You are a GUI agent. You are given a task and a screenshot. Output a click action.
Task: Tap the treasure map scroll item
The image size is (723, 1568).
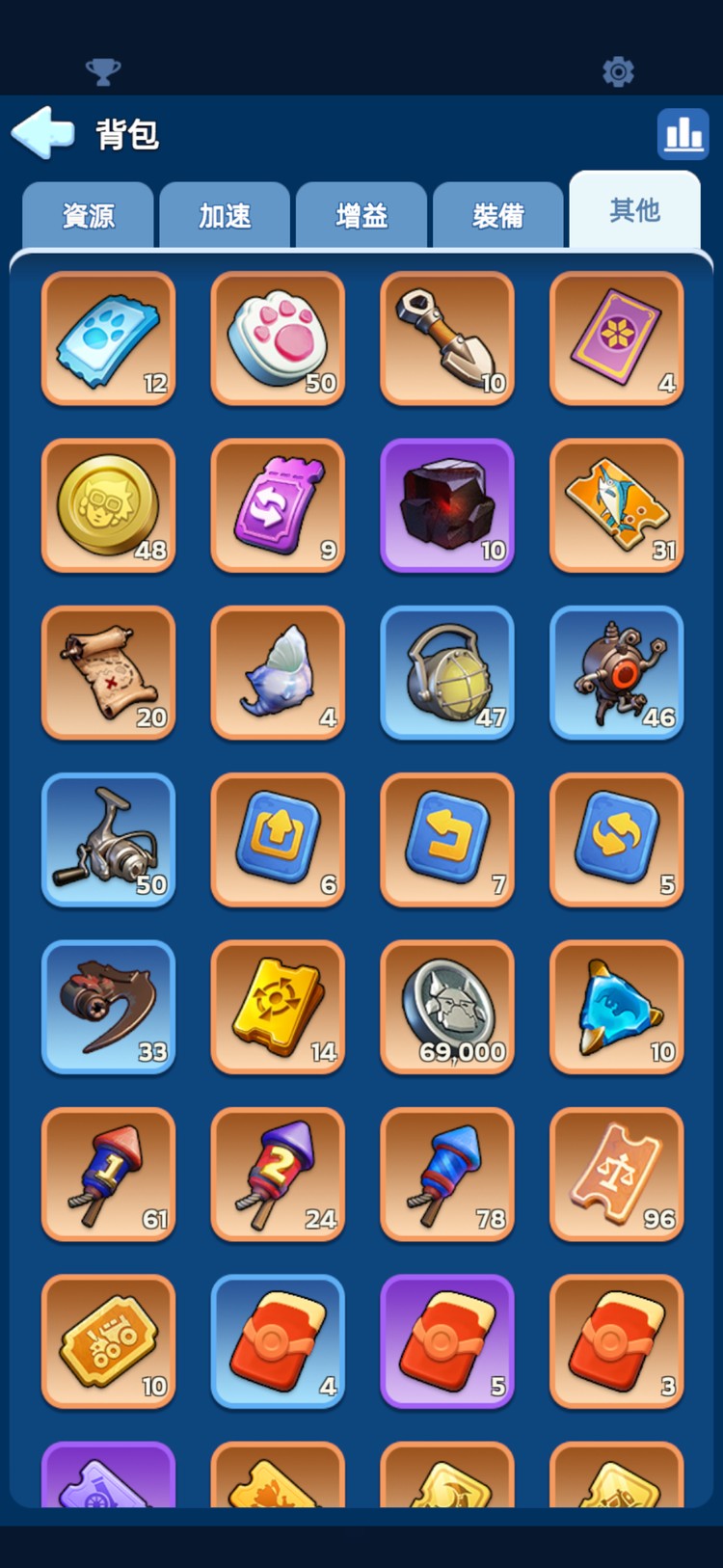click(x=108, y=673)
